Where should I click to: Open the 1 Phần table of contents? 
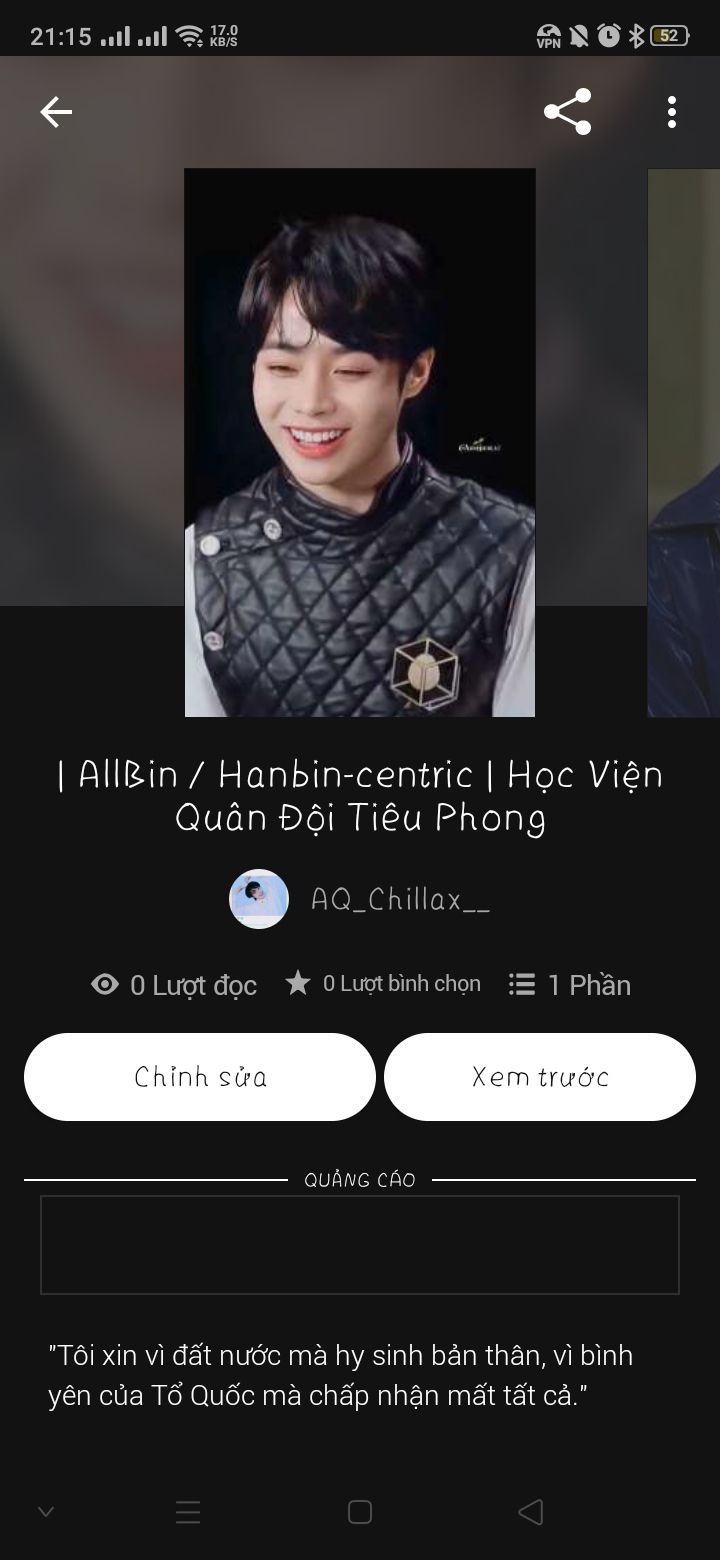570,985
